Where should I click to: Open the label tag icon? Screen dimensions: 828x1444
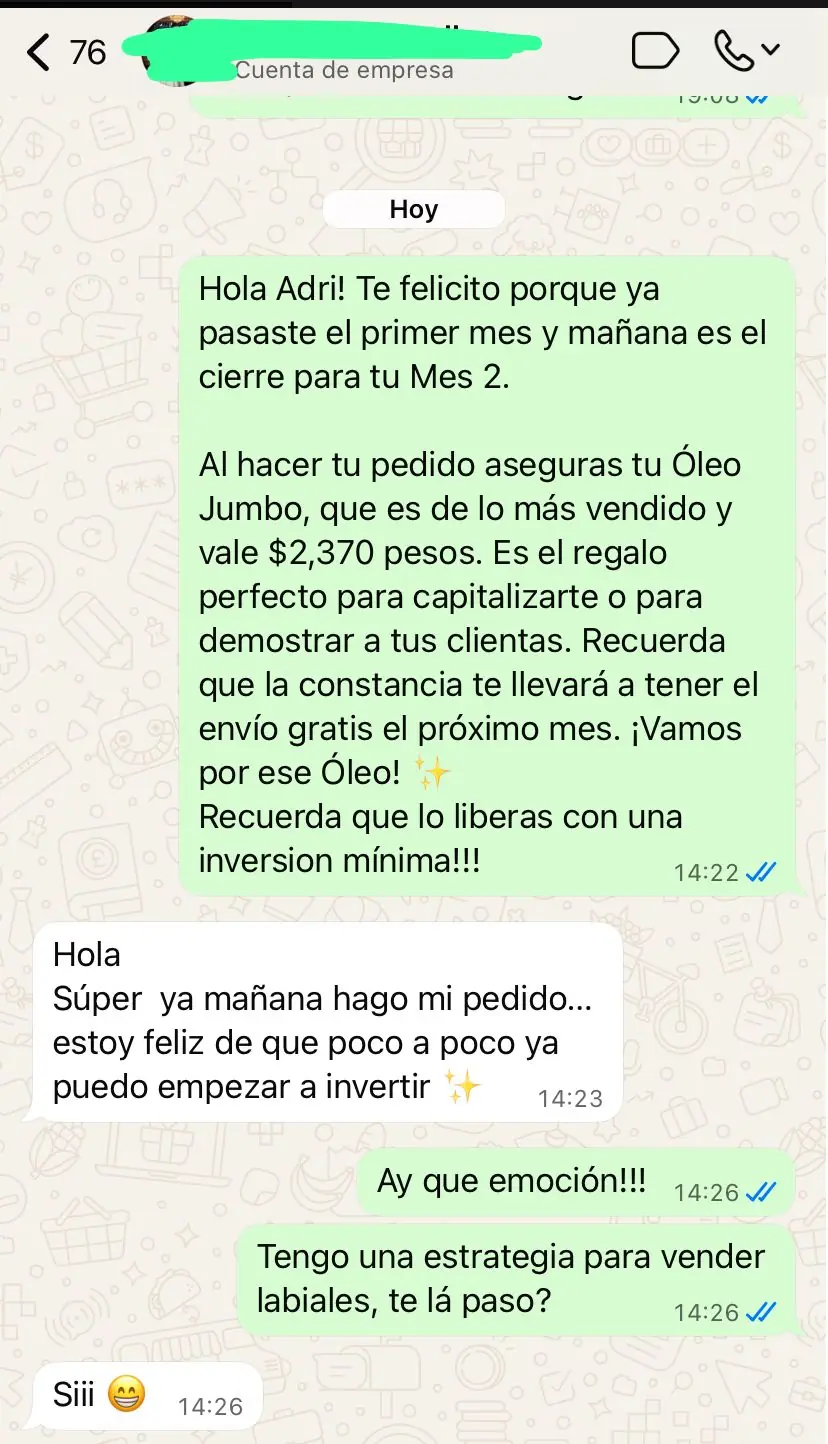[x=655, y=51]
